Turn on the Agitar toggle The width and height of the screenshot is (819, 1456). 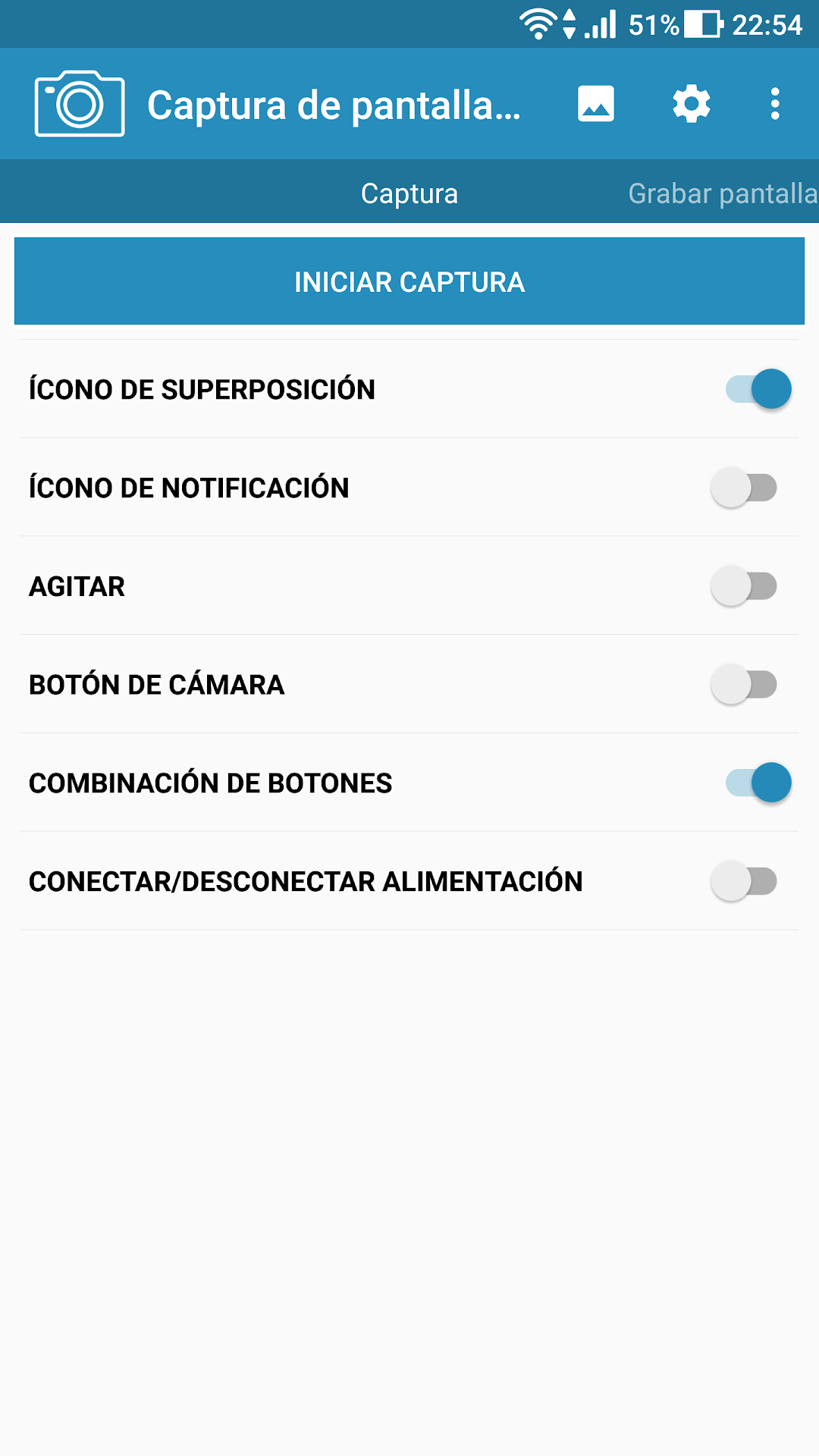click(744, 586)
